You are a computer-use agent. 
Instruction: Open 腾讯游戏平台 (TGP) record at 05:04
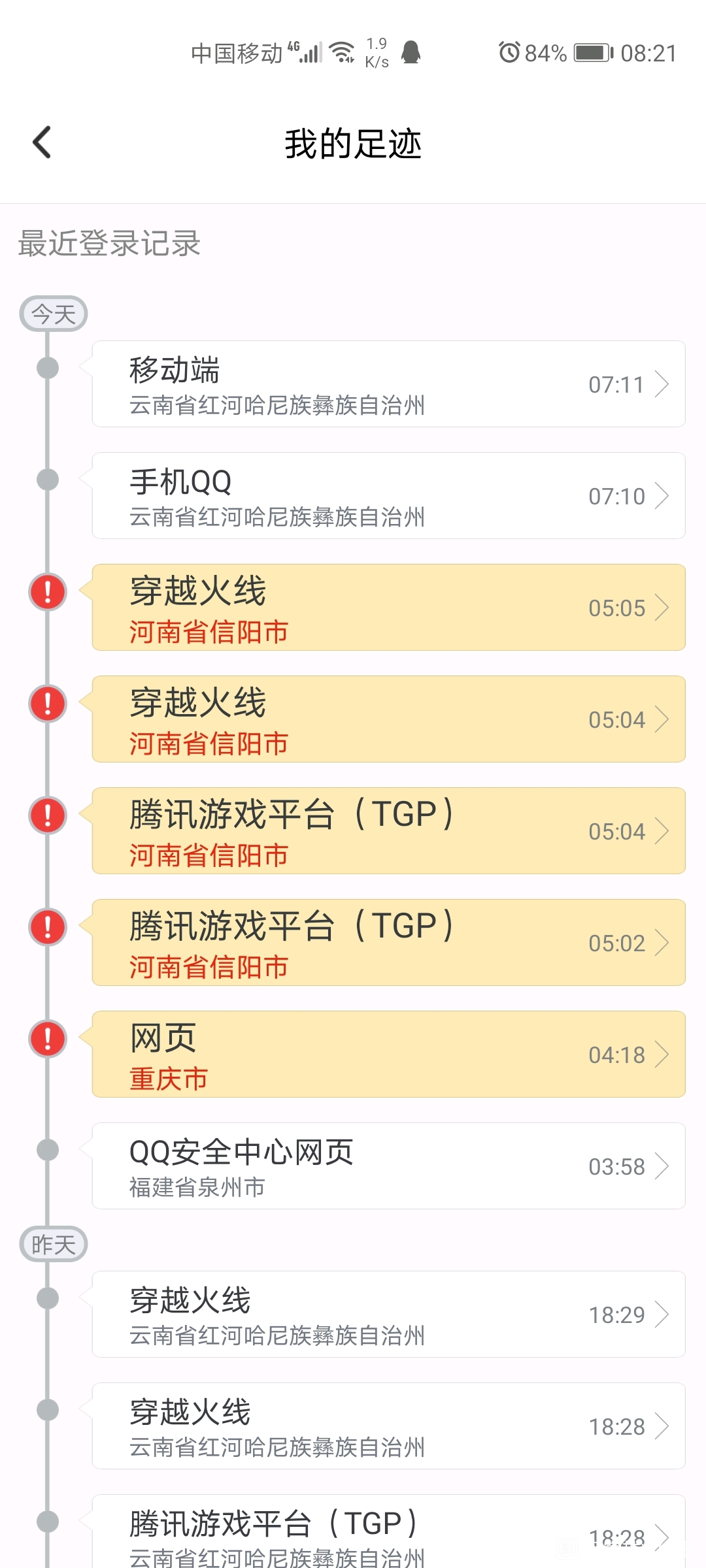(388, 831)
